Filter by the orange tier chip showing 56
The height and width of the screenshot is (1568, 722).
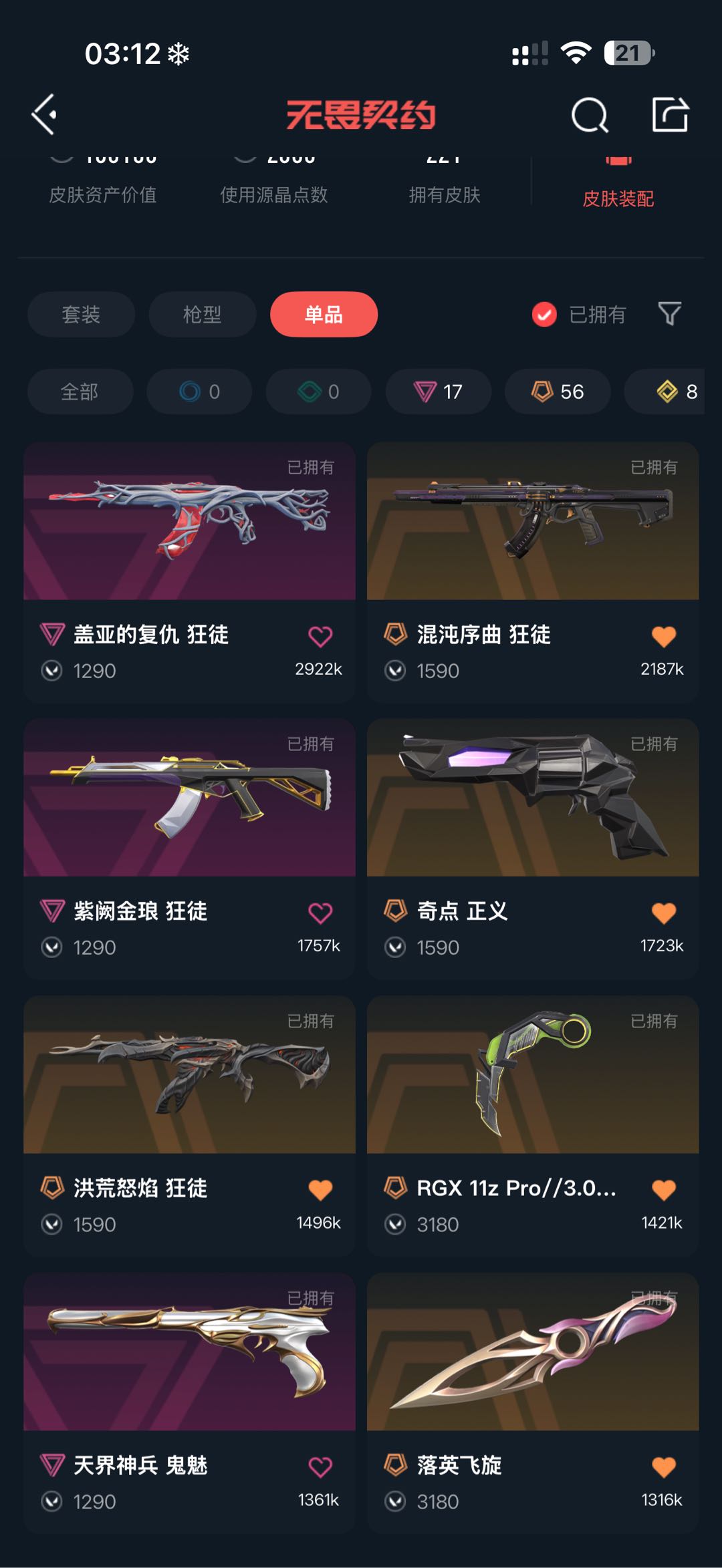(558, 391)
